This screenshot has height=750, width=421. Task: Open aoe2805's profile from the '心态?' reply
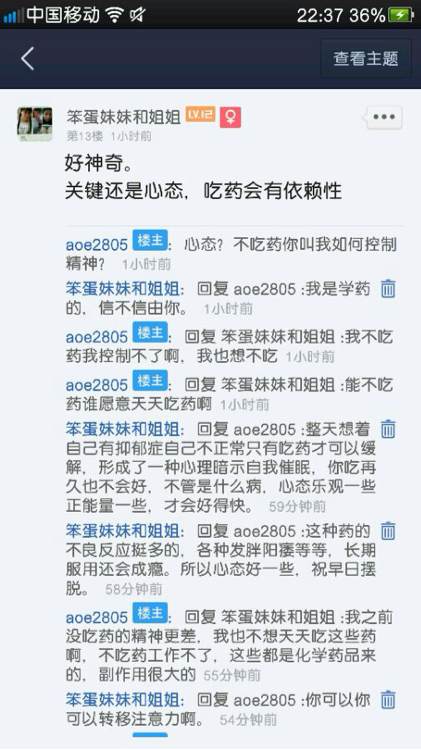click(x=97, y=245)
